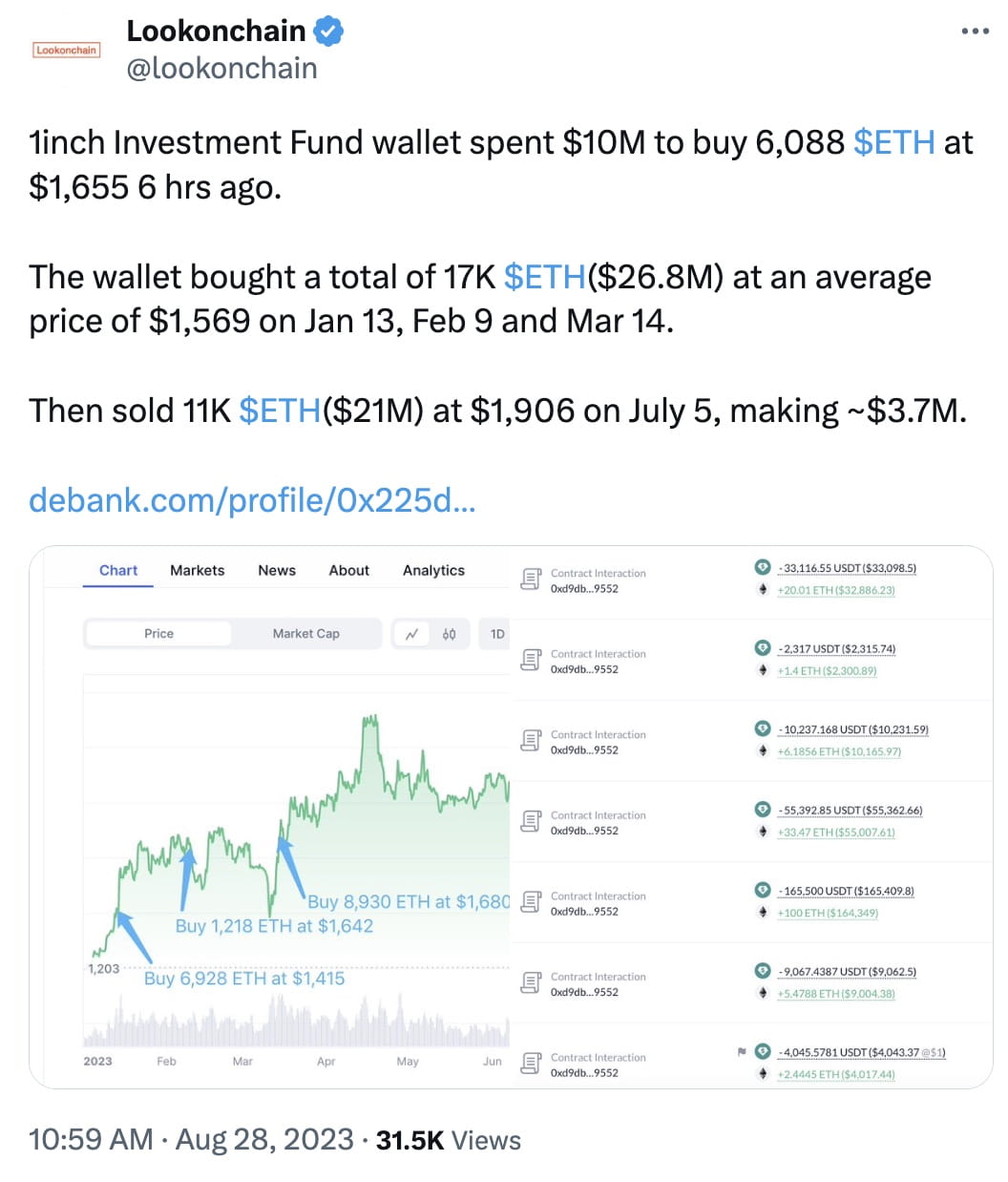Viewport: 1008px width, 1182px height.
Task: Click the verified checkmark badge next to Lookonchain
Action: click(x=326, y=30)
